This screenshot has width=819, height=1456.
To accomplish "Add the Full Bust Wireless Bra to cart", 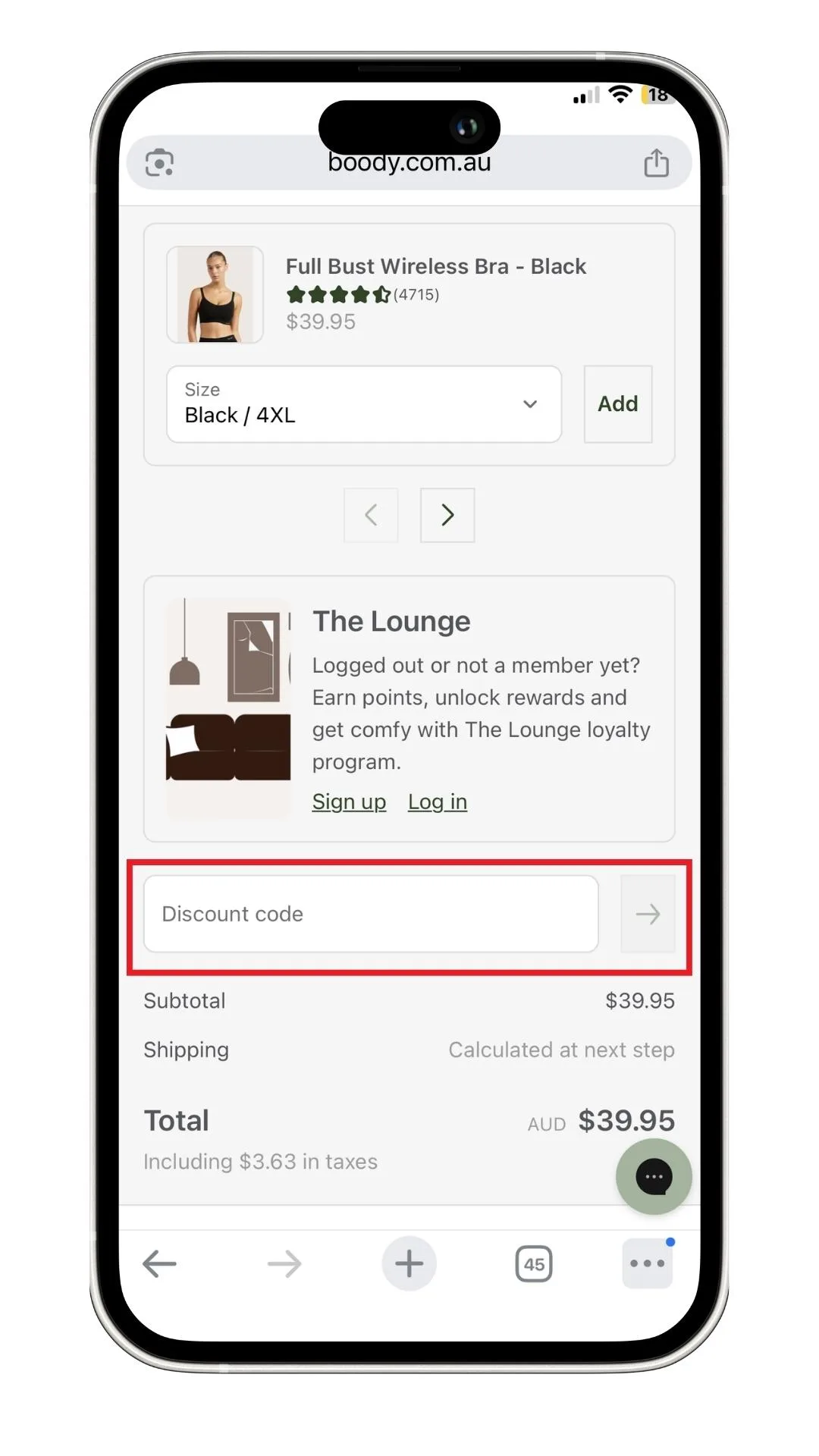I will point(617,404).
